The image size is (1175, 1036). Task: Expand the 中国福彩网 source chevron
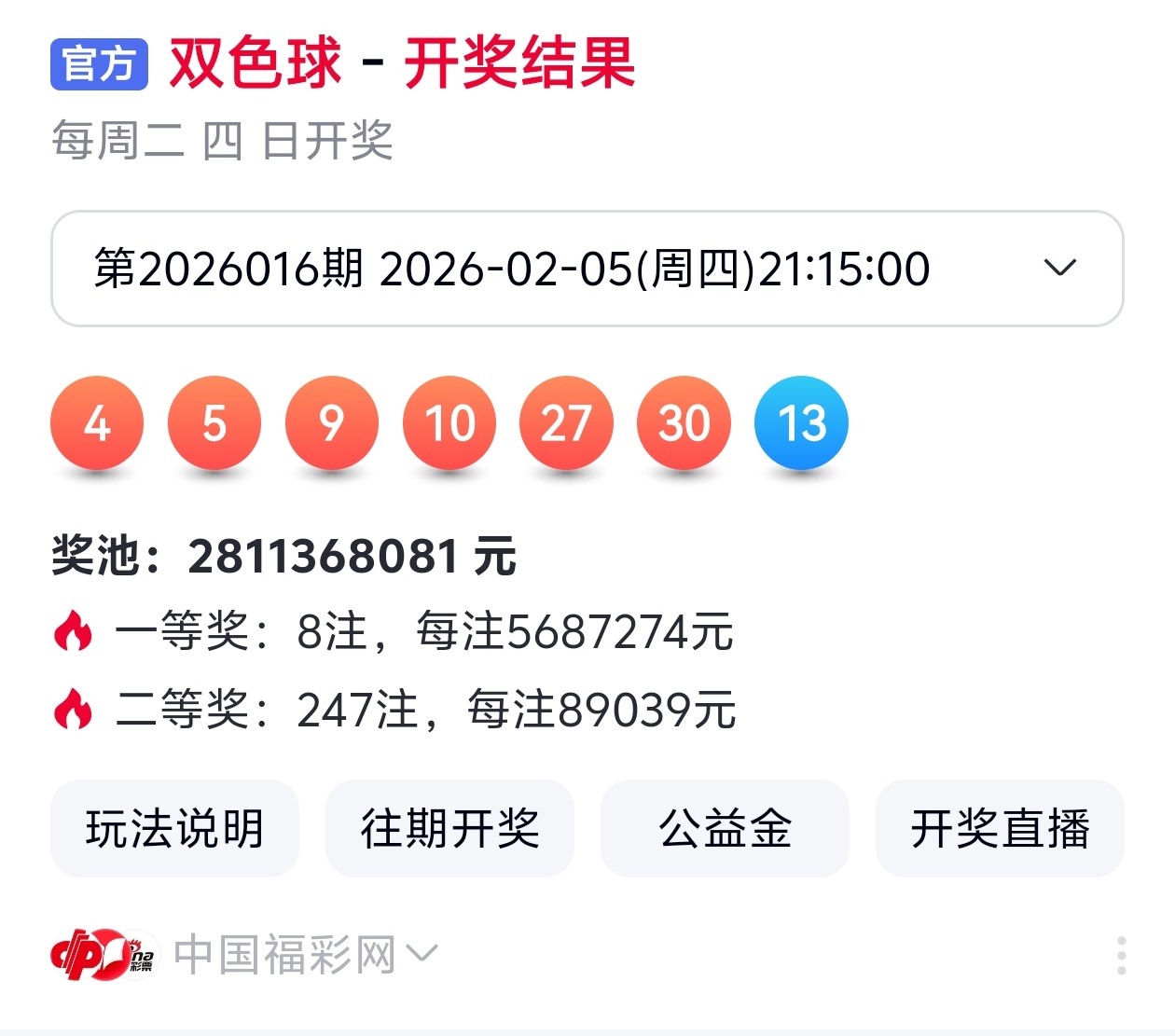422,954
